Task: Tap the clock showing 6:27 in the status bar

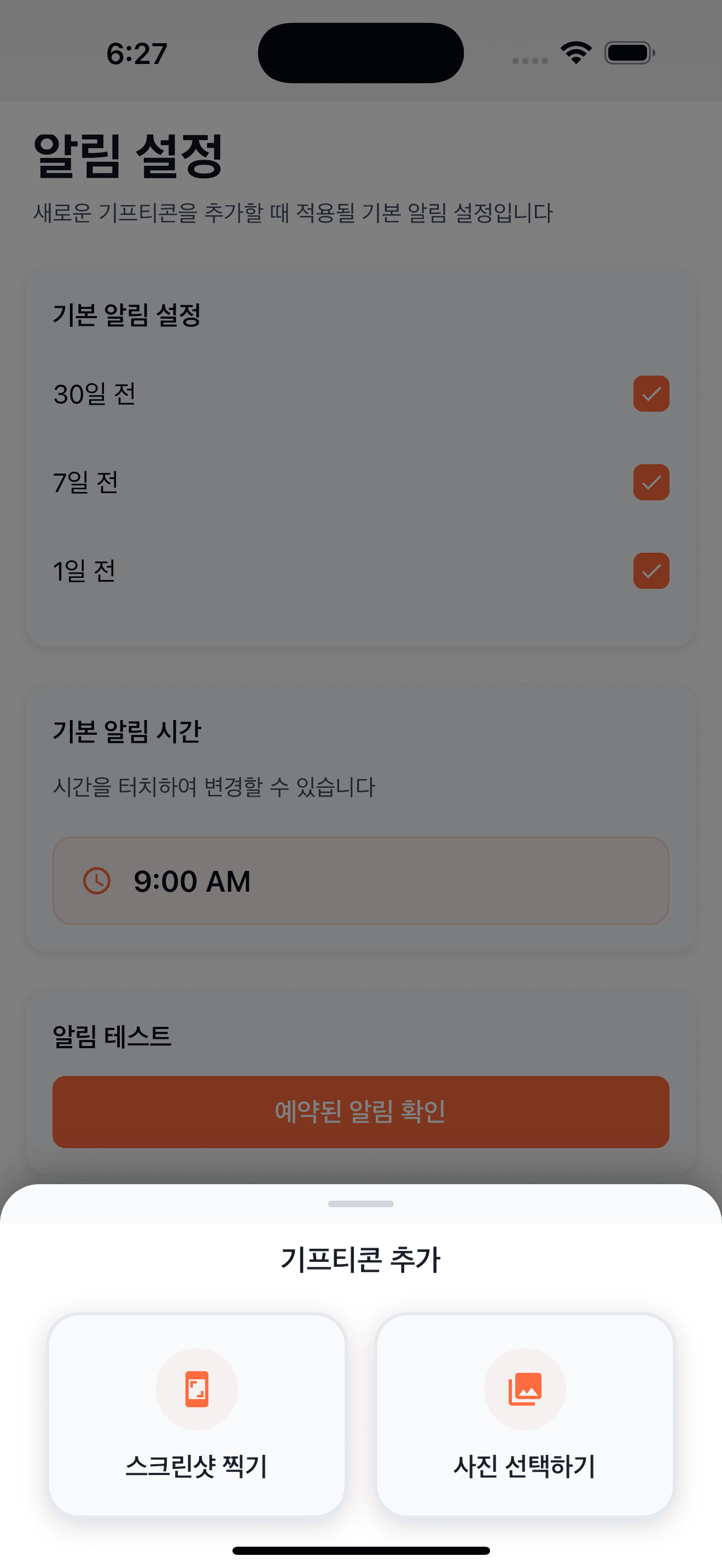Action: pos(135,55)
